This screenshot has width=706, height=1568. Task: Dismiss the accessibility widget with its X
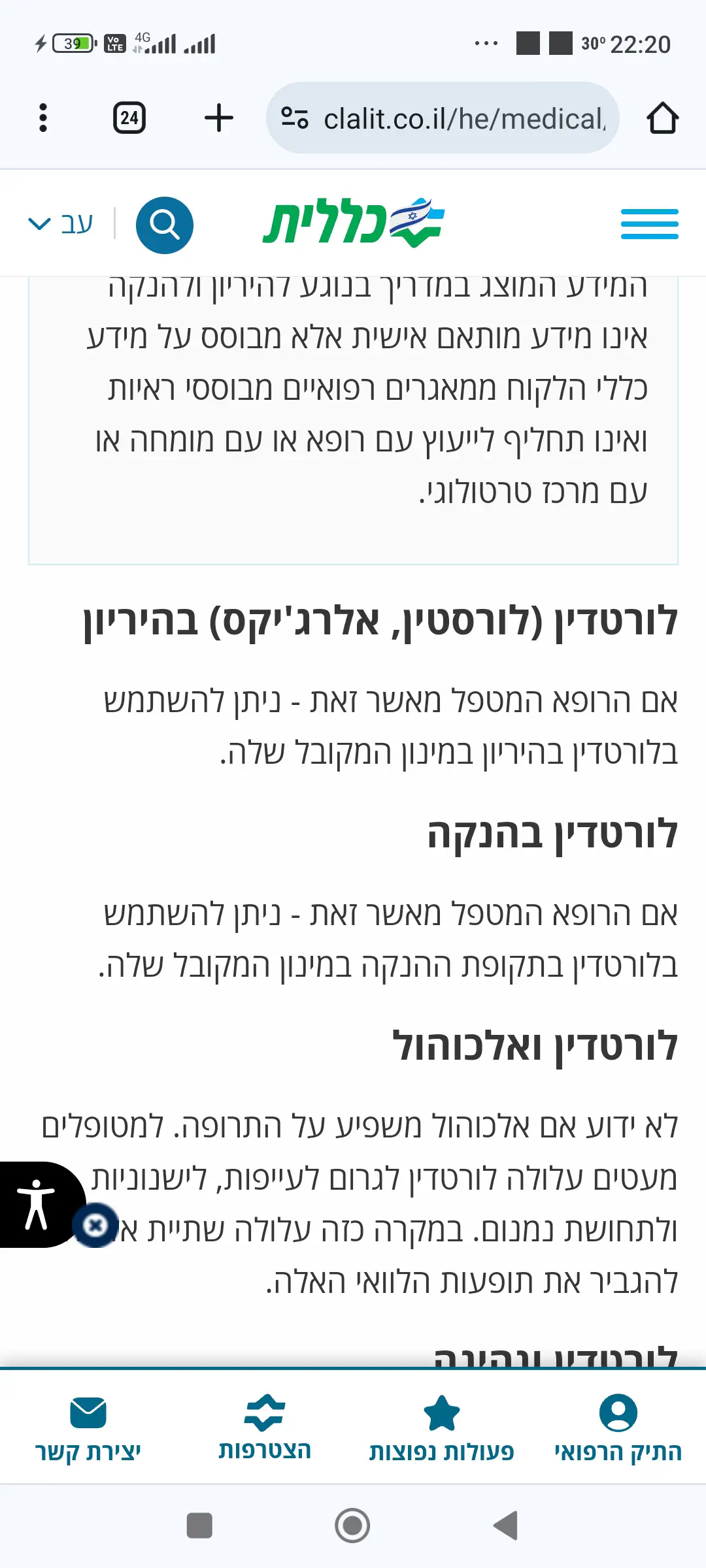[x=95, y=1224]
